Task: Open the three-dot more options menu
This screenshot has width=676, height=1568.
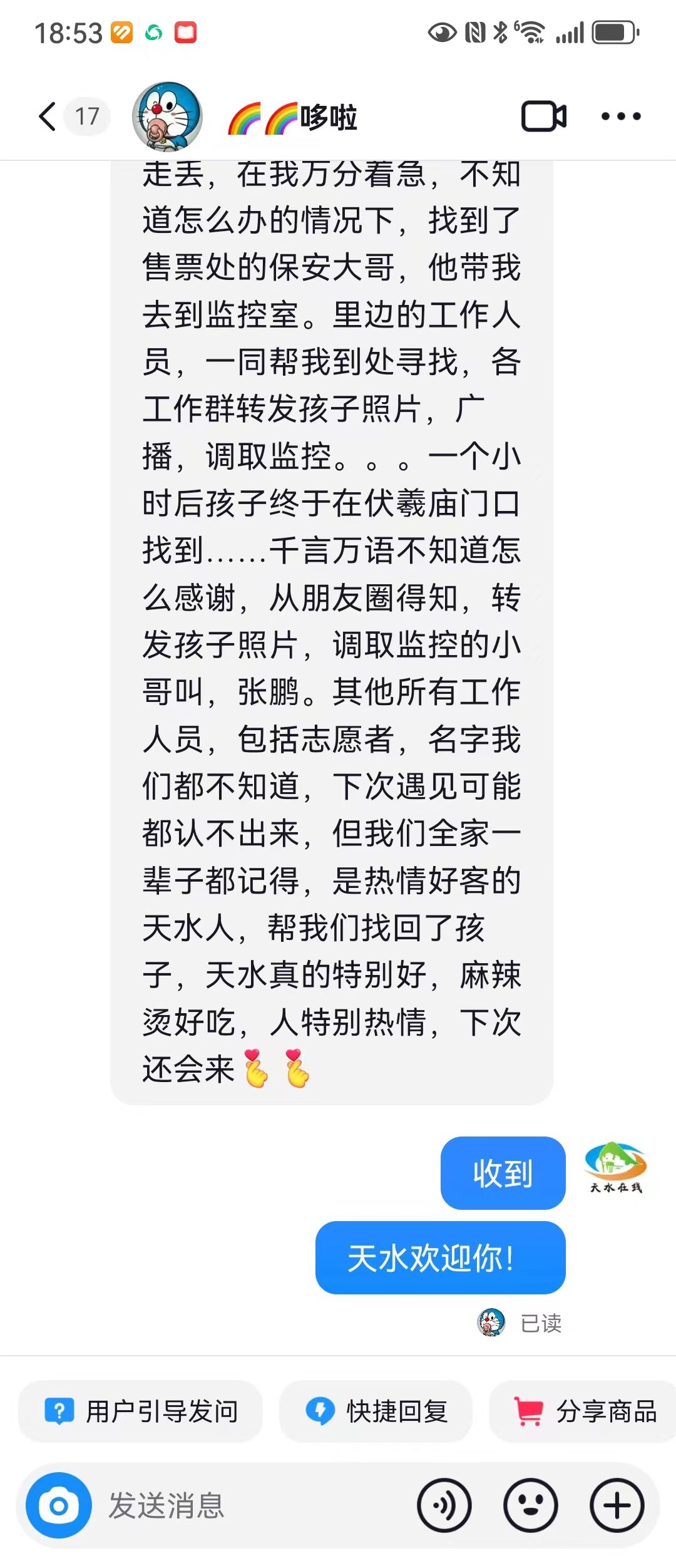Action: (x=620, y=116)
